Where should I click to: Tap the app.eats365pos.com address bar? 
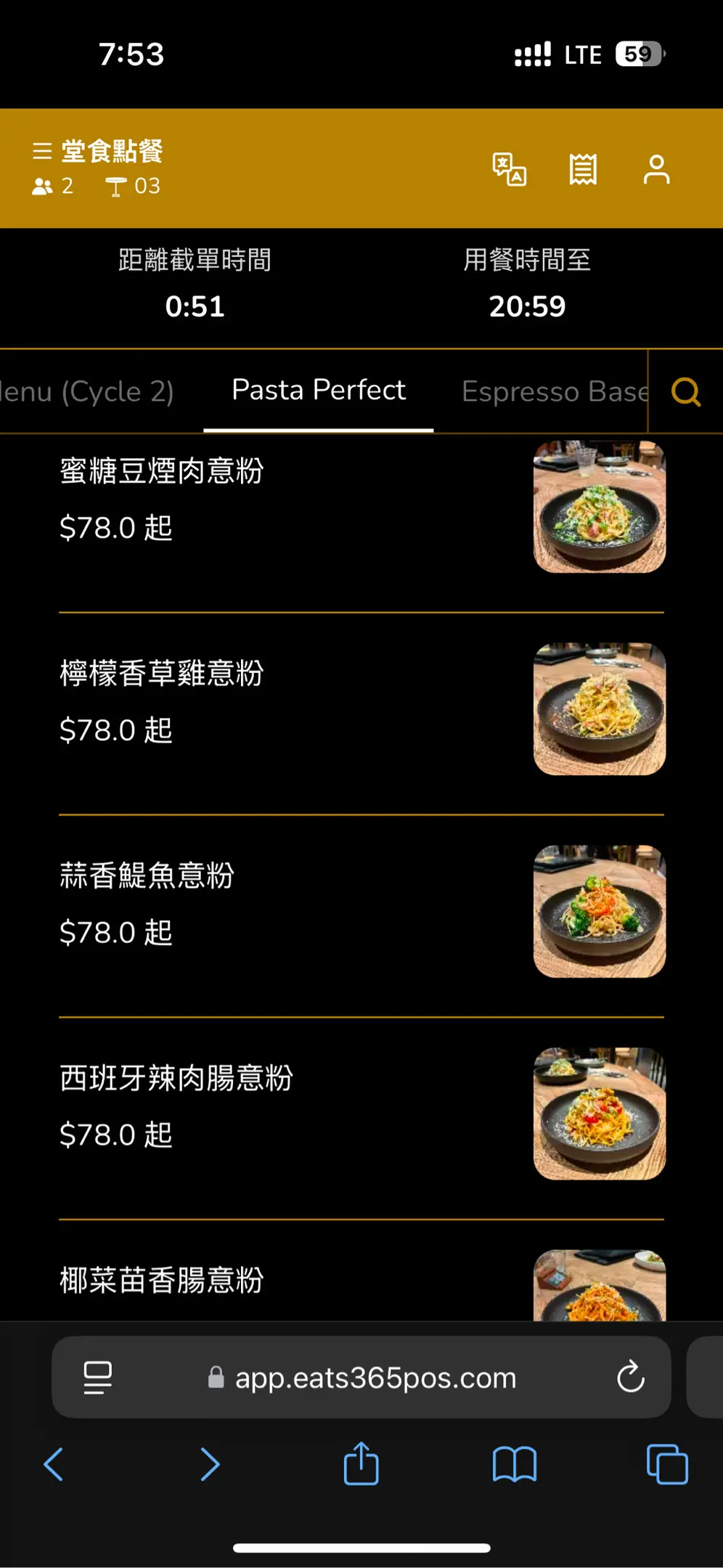[374, 1378]
